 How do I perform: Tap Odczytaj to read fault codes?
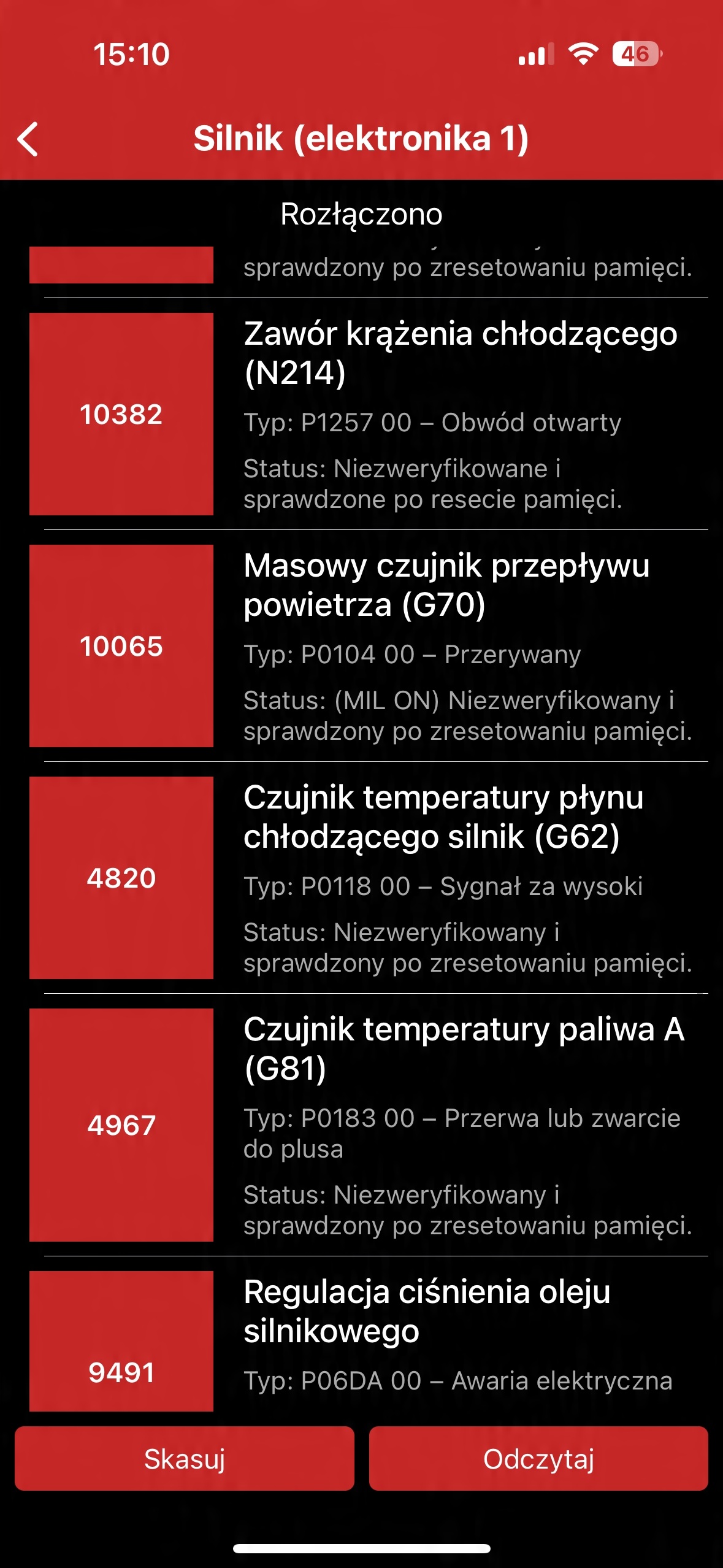538,1458
